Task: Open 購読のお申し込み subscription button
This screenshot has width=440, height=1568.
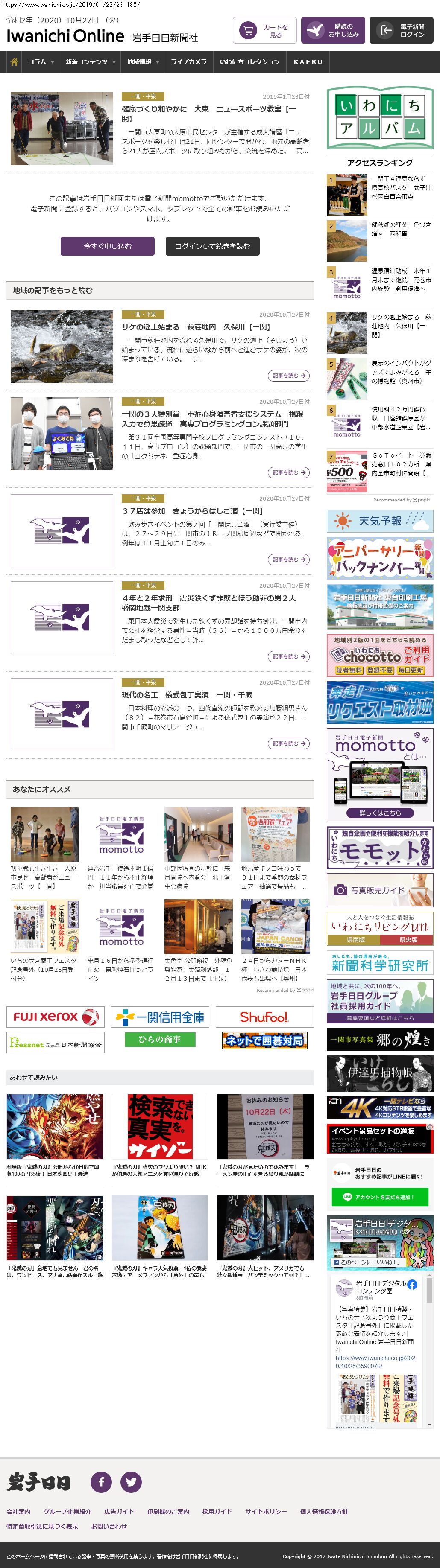Action: coord(333,31)
